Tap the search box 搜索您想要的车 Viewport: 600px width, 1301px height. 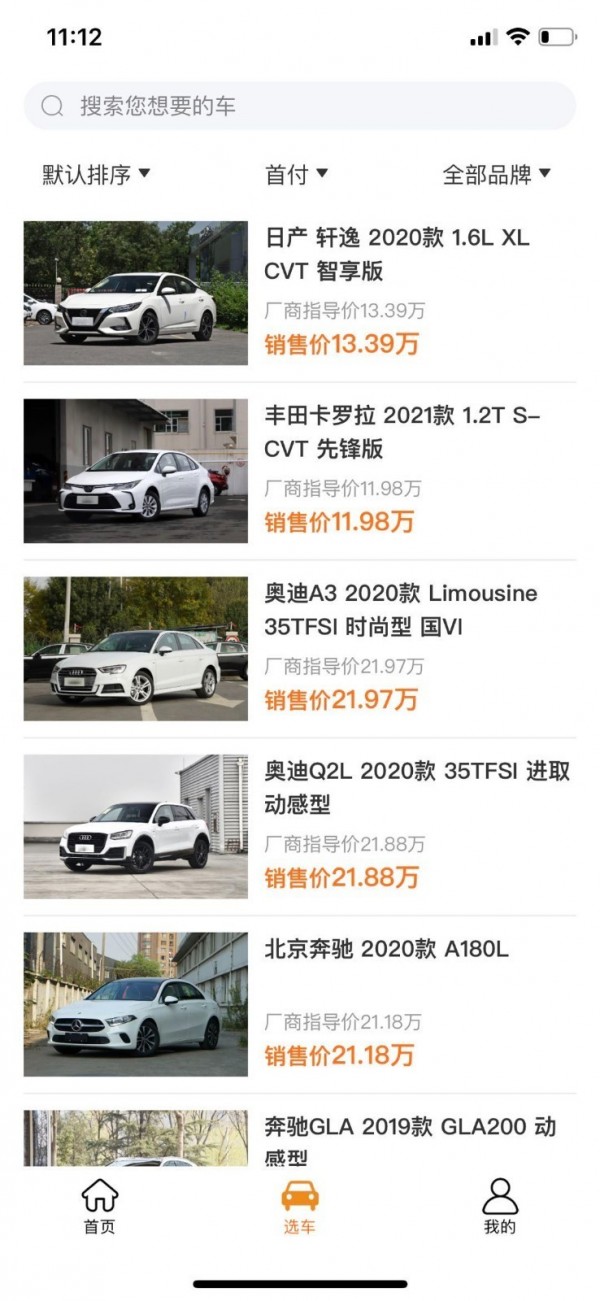pos(300,106)
